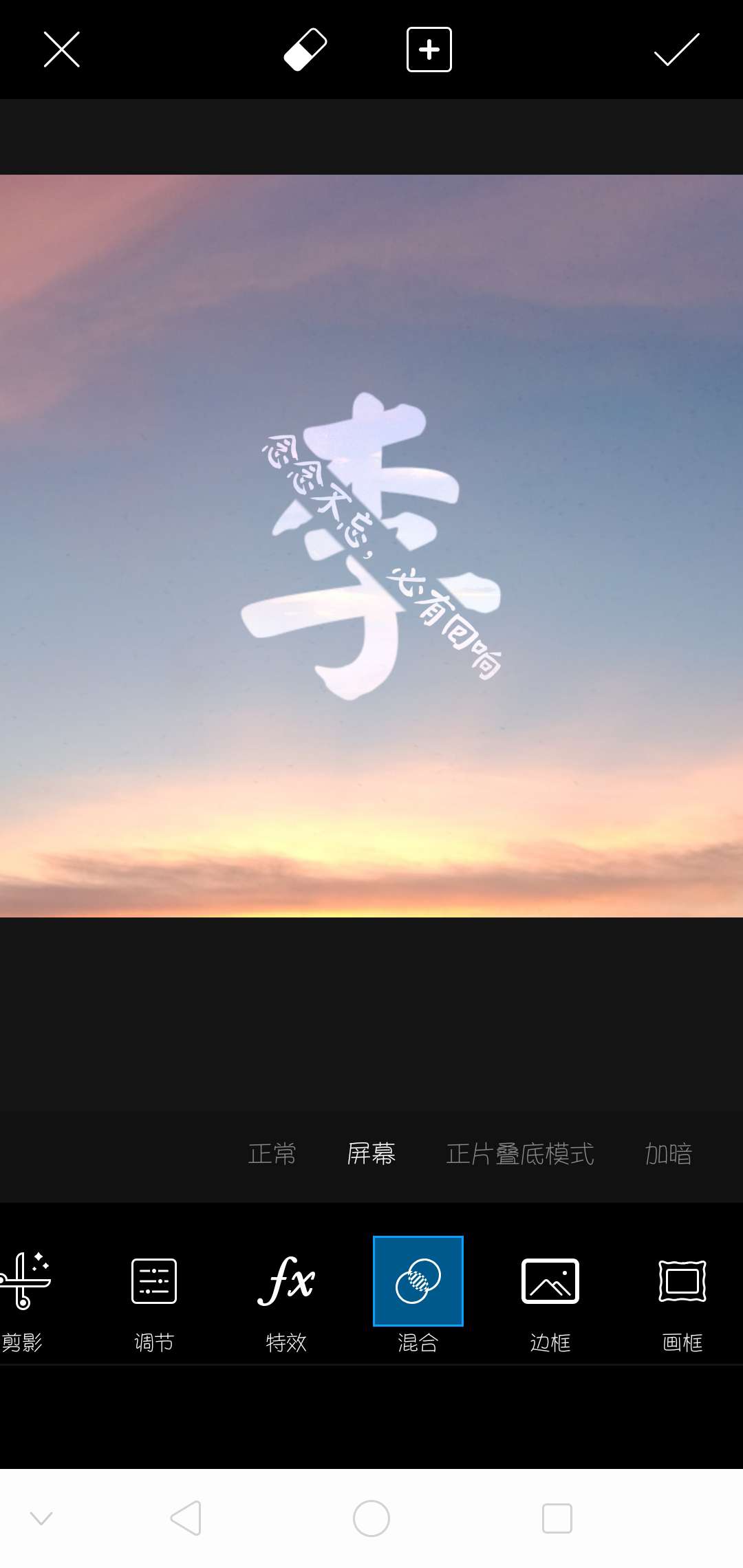Image resolution: width=743 pixels, height=1568 pixels.
Task: Add a new layer with the plus icon
Action: (x=429, y=50)
